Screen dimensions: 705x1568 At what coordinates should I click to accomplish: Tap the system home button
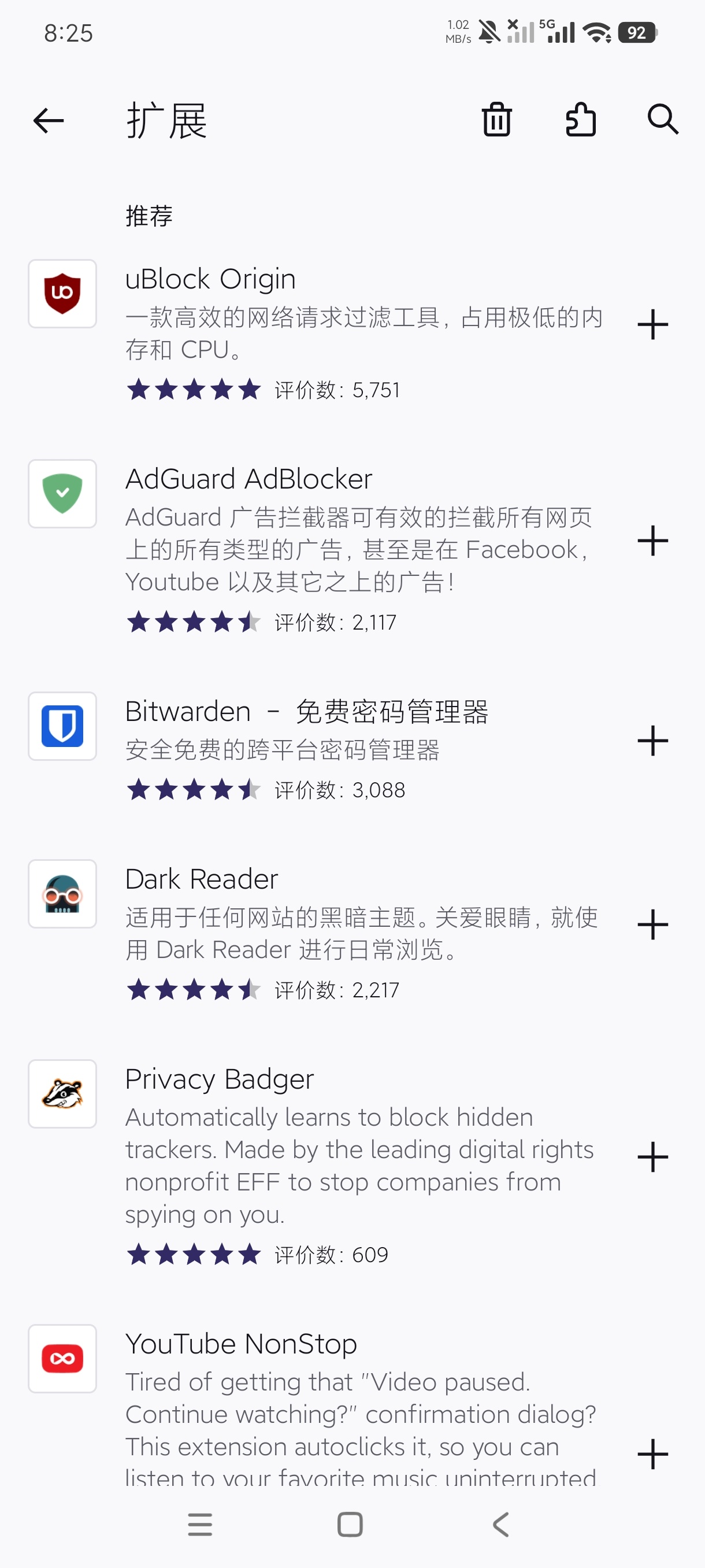350,1524
